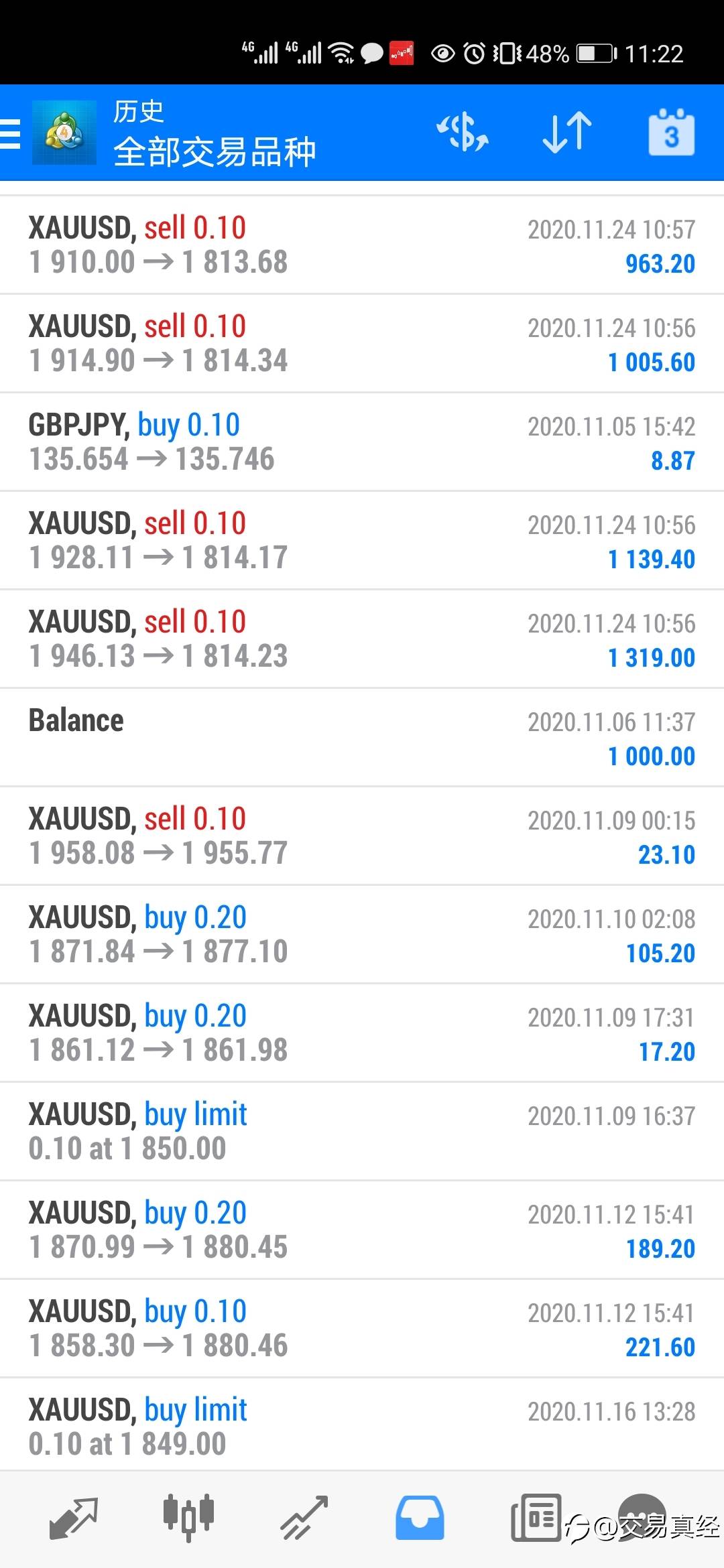Open XAUUSD sell trade with profit 1 139.40

click(362, 541)
